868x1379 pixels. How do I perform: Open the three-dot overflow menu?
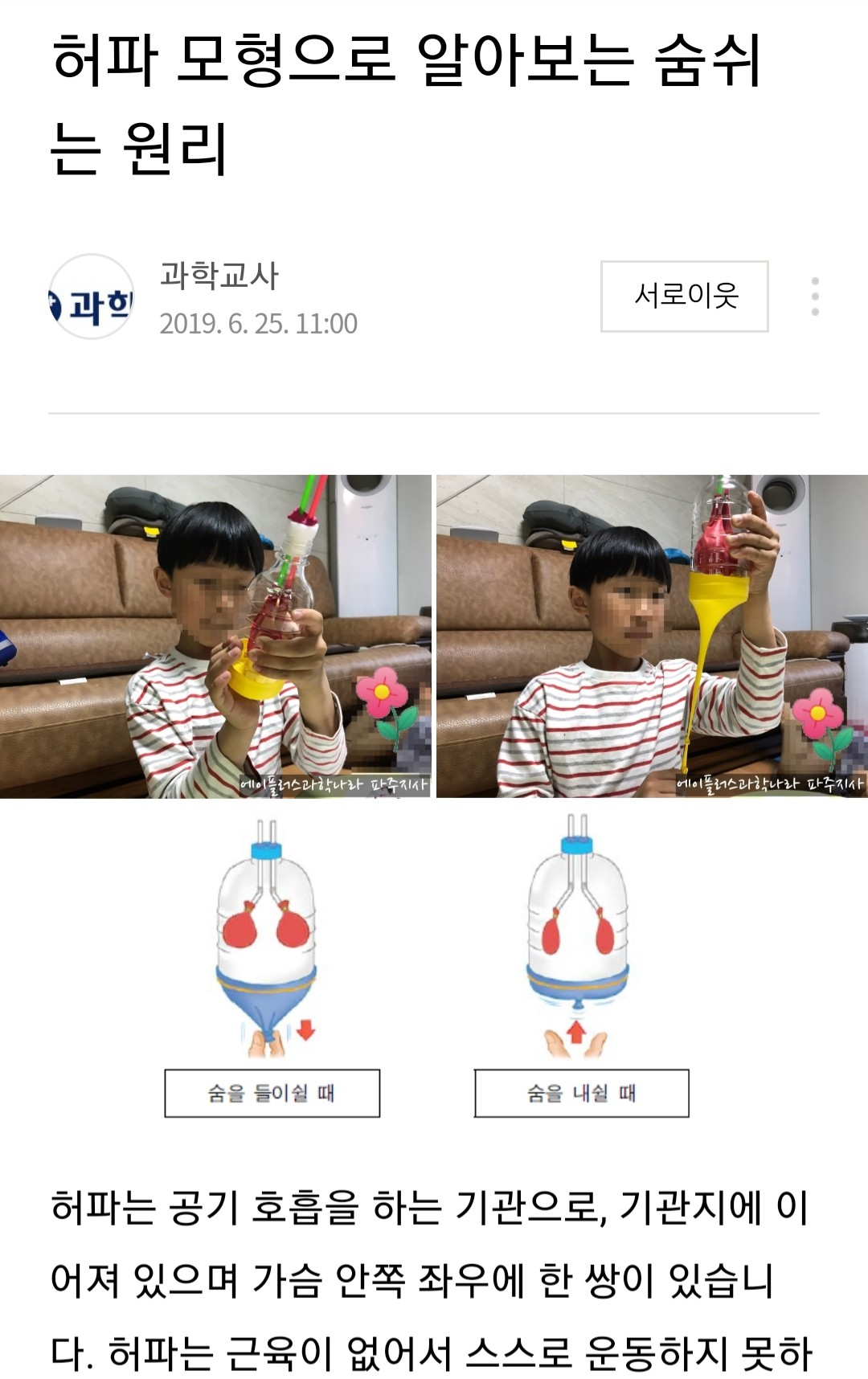(x=815, y=297)
